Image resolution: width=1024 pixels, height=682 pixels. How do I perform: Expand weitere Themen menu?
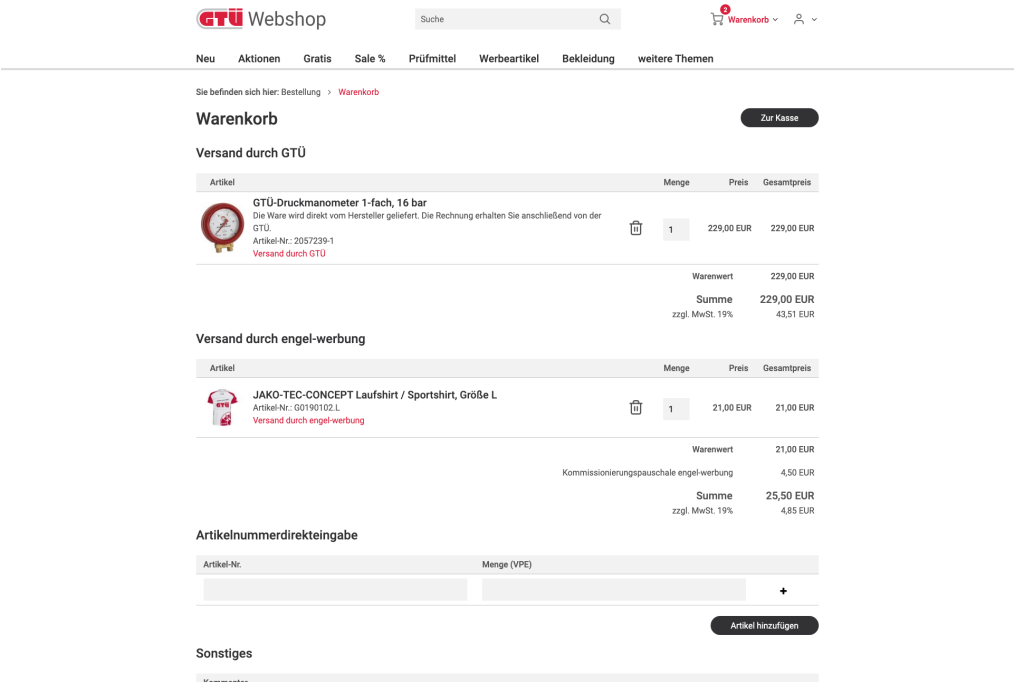coord(675,59)
